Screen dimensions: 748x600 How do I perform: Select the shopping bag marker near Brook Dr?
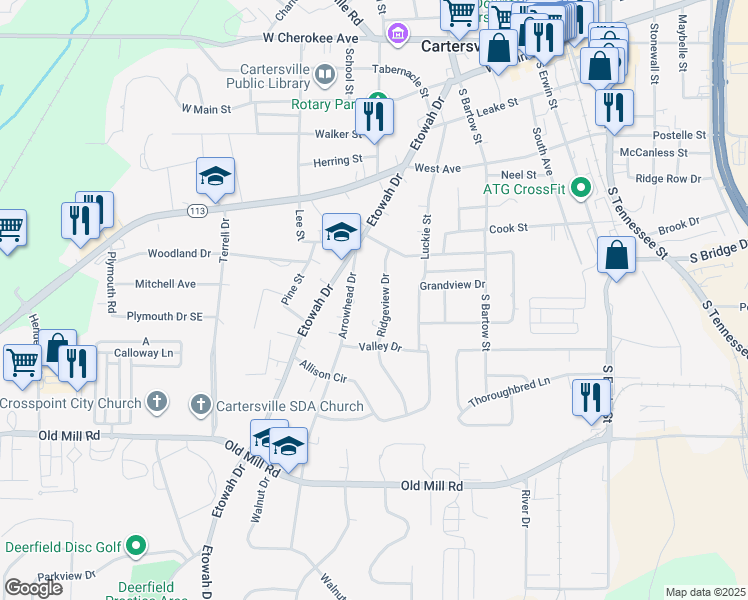[618, 254]
